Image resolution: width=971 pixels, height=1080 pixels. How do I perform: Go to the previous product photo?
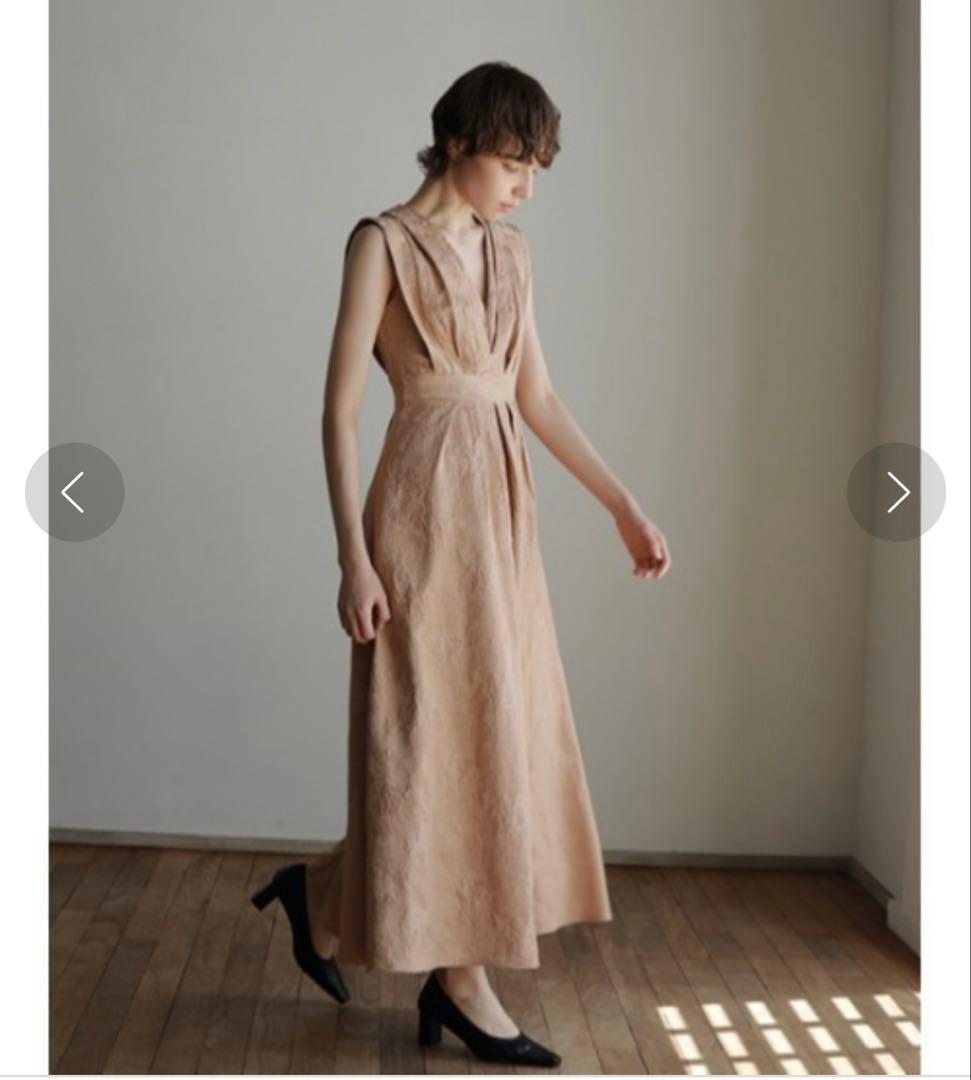(74, 492)
